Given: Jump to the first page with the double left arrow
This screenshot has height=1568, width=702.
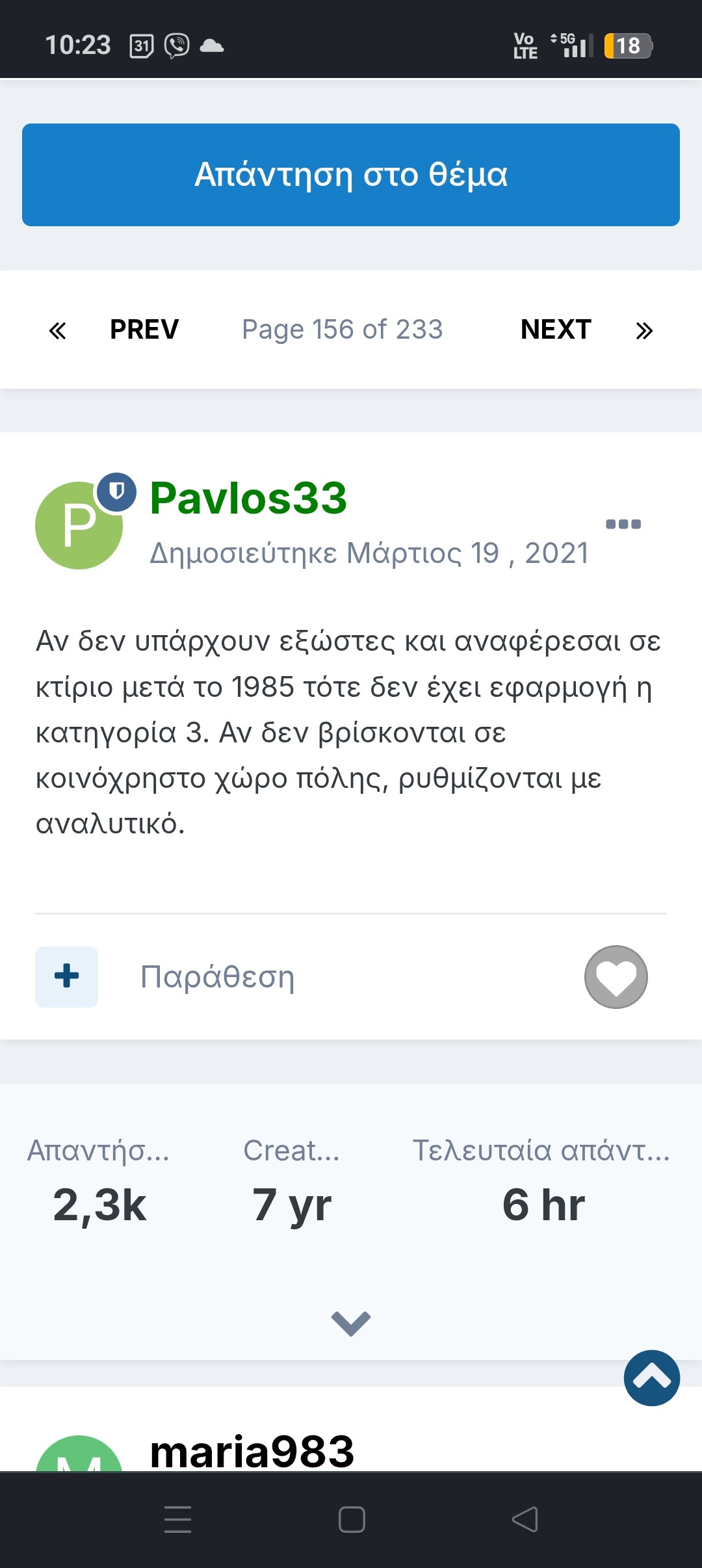Looking at the screenshot, I should click(x=57, y=330).
